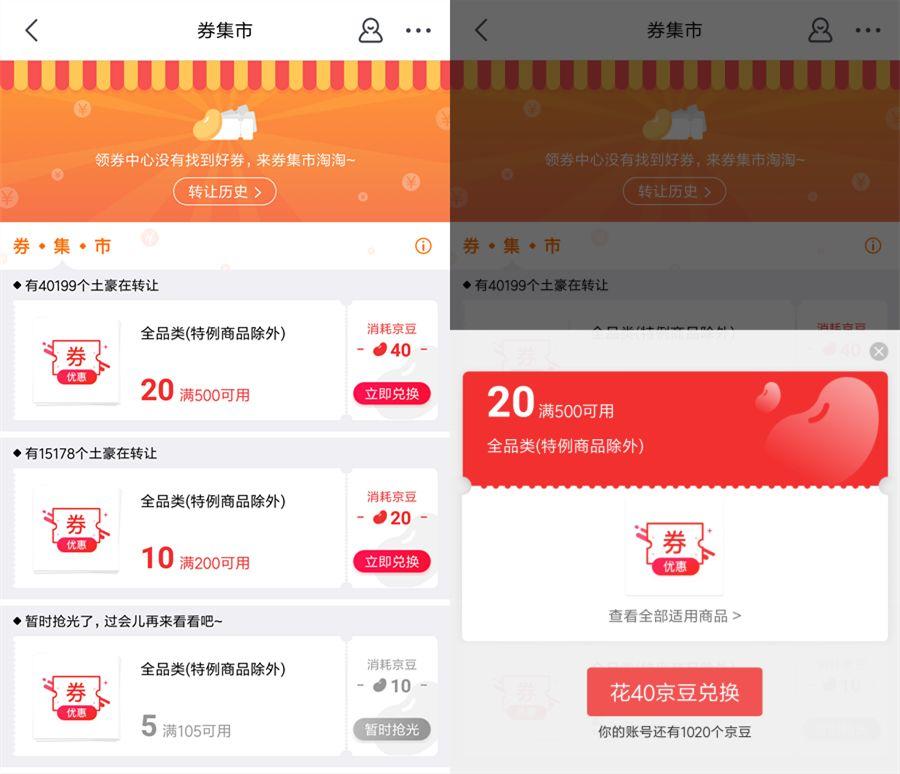This screenshot has width=900, height=774.
Task: Close the coupon exchange dialog
Action: [878, 351]
